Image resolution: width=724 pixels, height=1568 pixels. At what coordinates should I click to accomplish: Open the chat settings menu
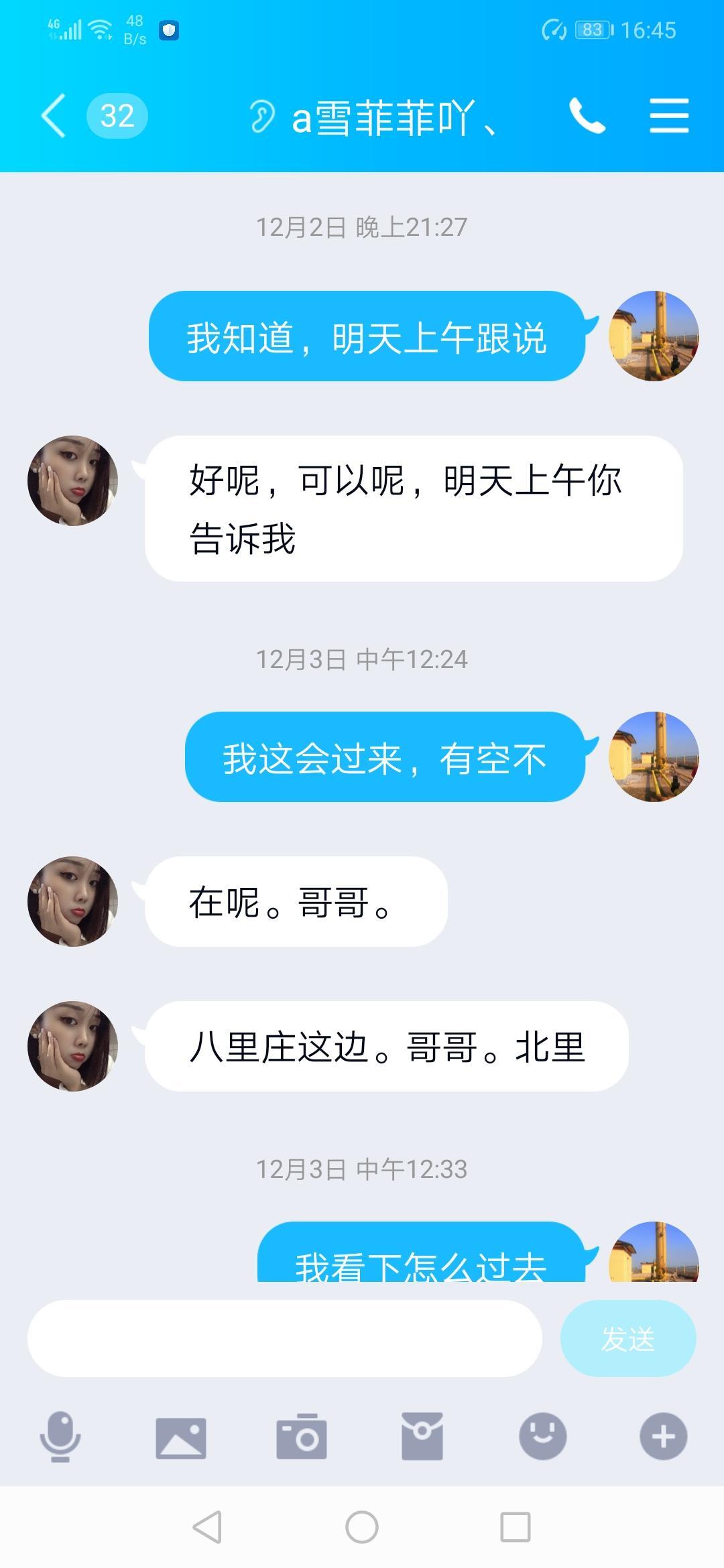(669, 116)
